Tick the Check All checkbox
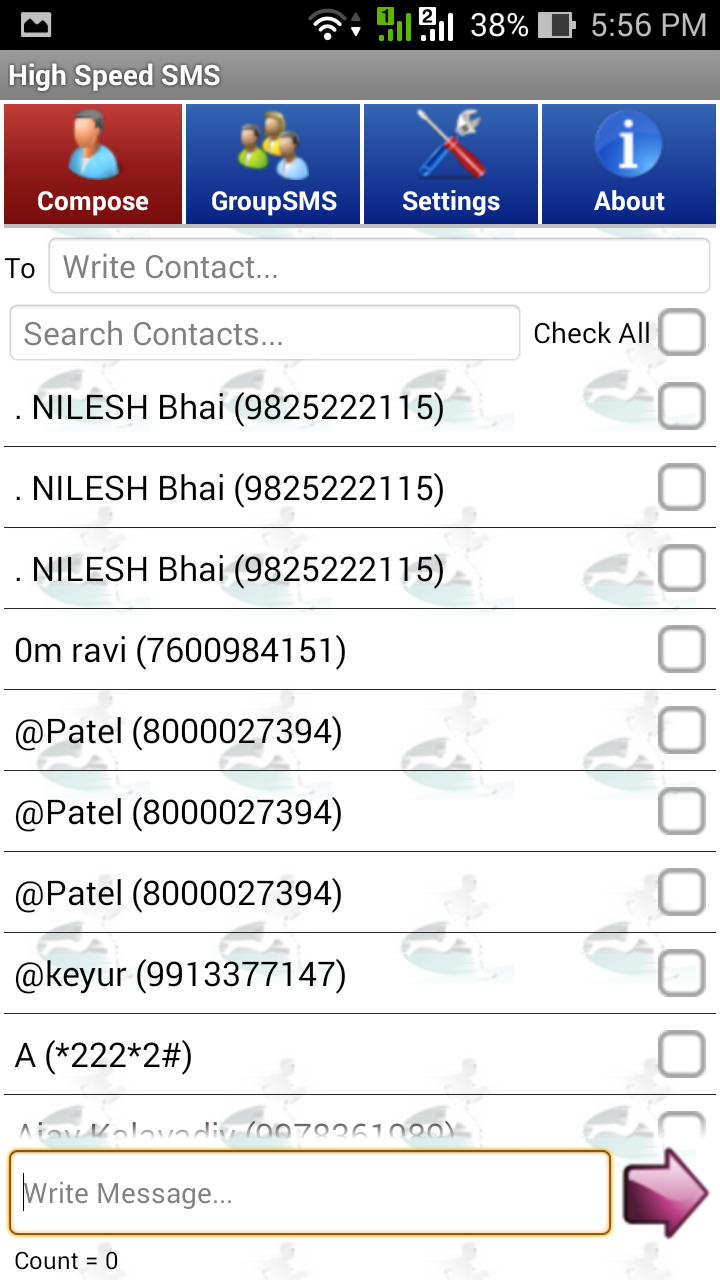The height and width of the screenshot is (1280, 720). pyautogui.click(x=682, y=333)
